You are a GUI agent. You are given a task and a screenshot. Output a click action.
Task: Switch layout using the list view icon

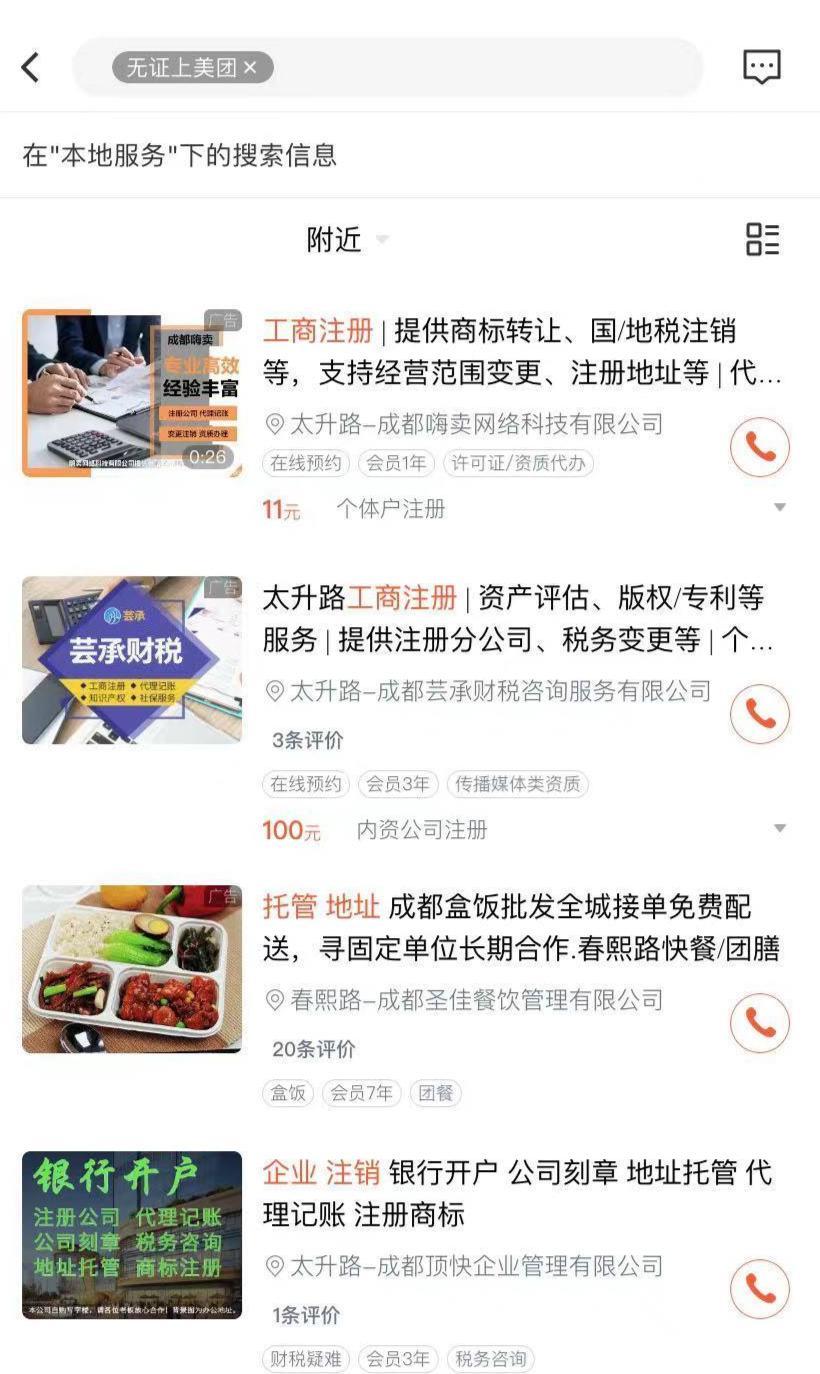click(762, 241)
